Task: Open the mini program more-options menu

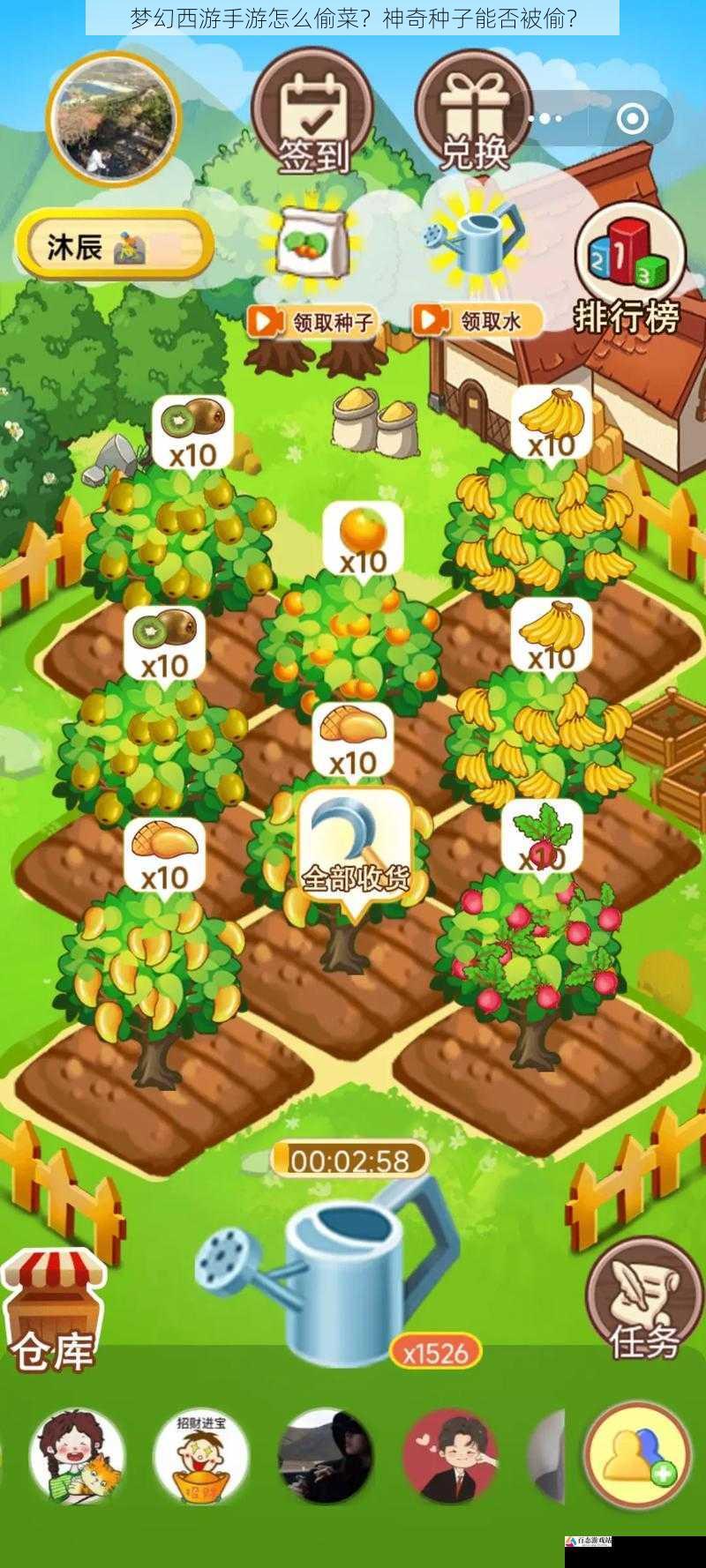Action: tap(545, 118)
